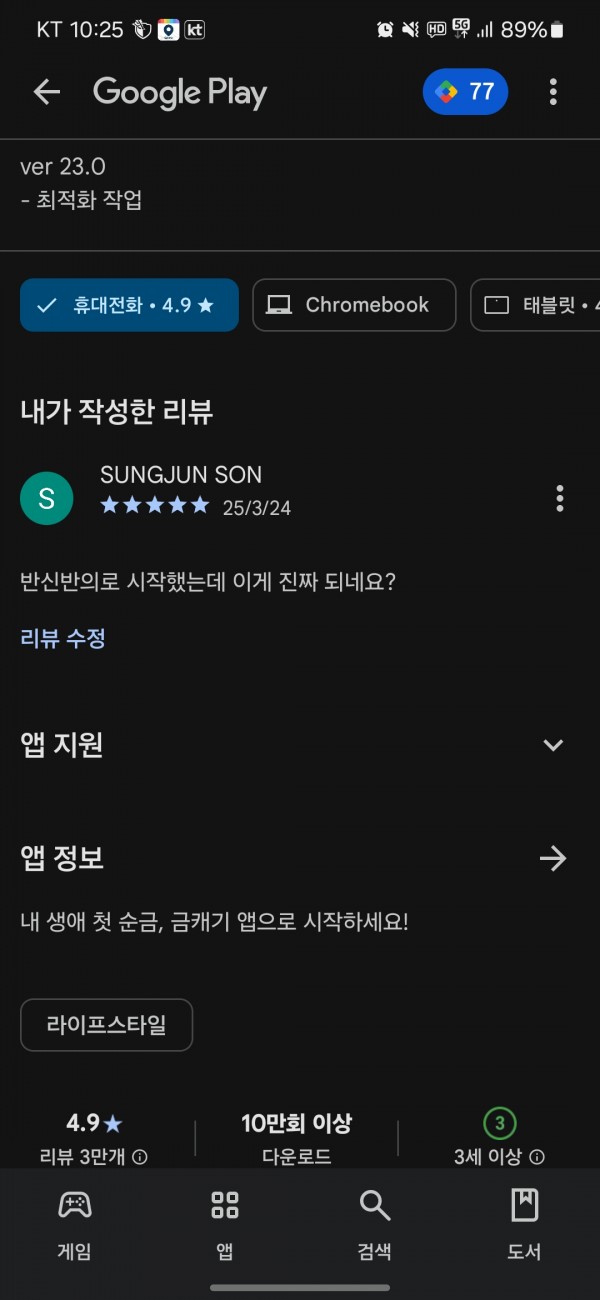This screenshot has height=1300, width=600.
Task: Tap the 라이프스타일 category chip
Action: 106,1025
